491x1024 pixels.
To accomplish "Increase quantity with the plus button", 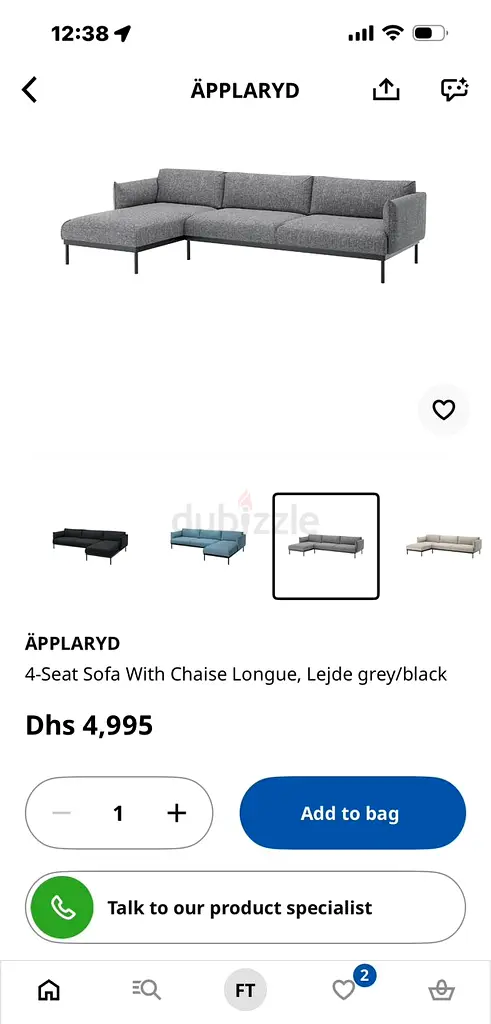I will click(176, 813).
